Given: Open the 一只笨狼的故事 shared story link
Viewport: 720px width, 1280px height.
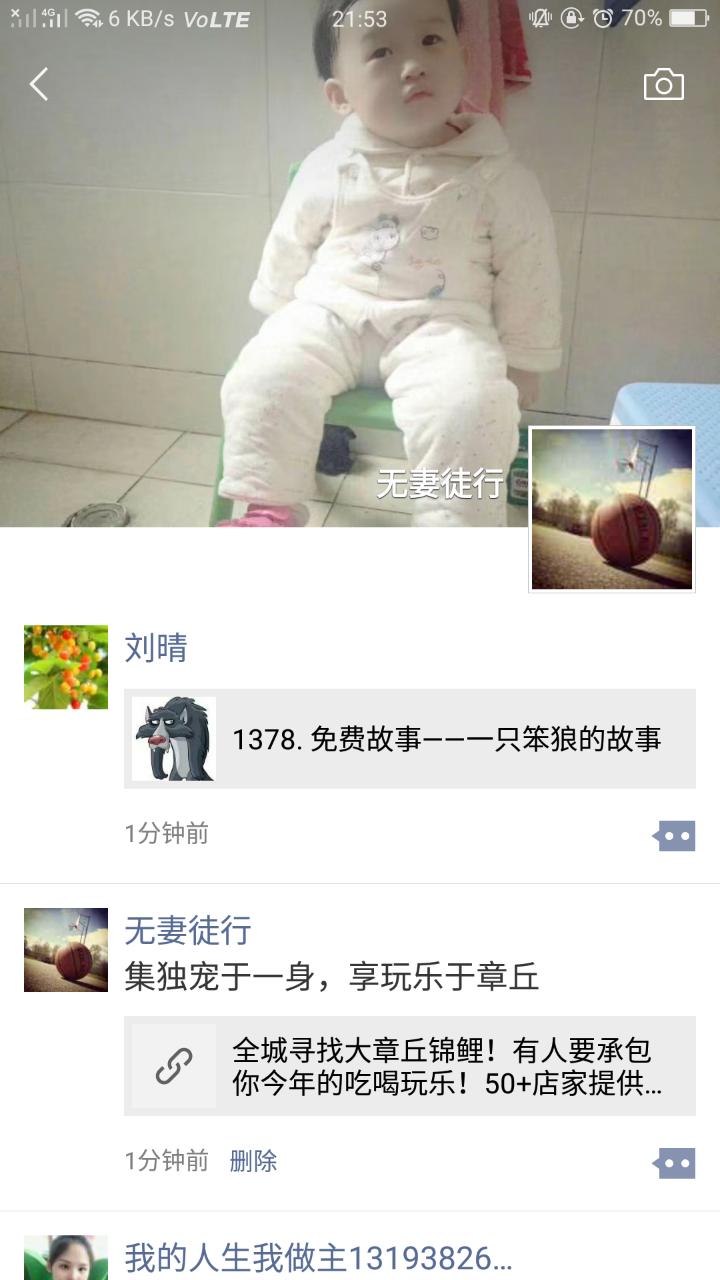Looking at the screenshot, I should (x=410, y=739).
